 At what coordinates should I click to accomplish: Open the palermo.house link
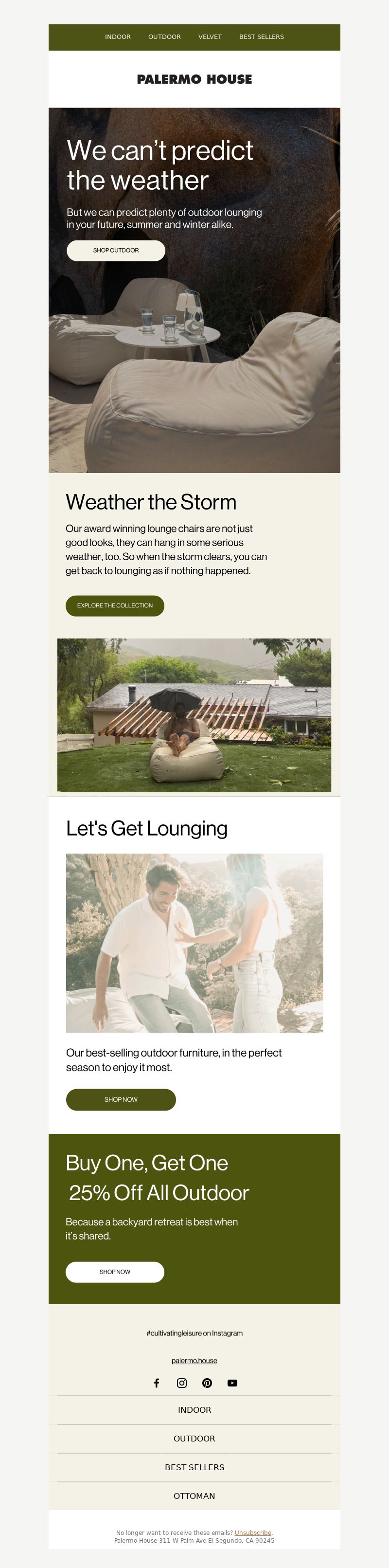(194, 1360)
